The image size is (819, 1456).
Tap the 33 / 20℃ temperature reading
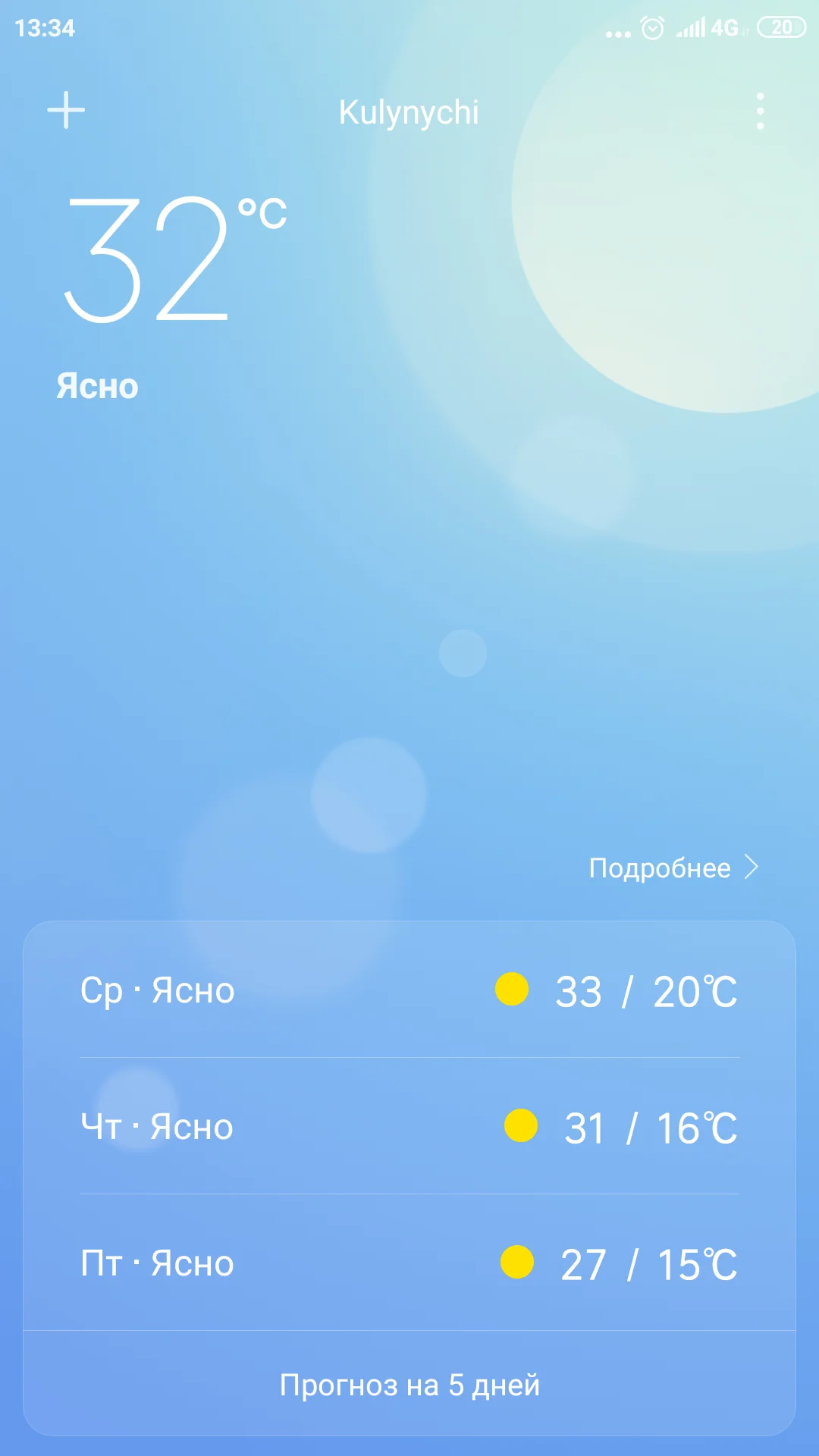(646, 990)
